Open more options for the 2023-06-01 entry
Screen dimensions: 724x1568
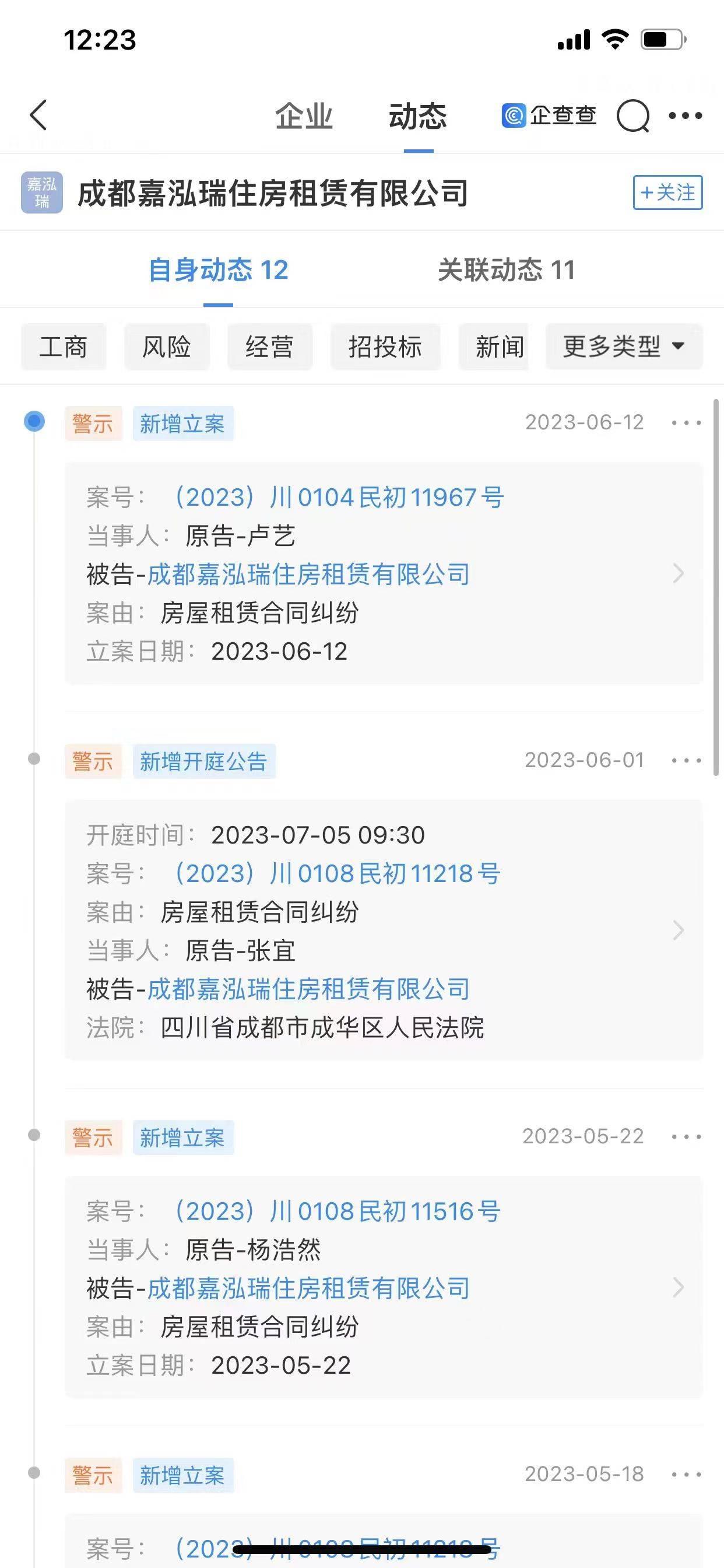[x=686, y=760]
